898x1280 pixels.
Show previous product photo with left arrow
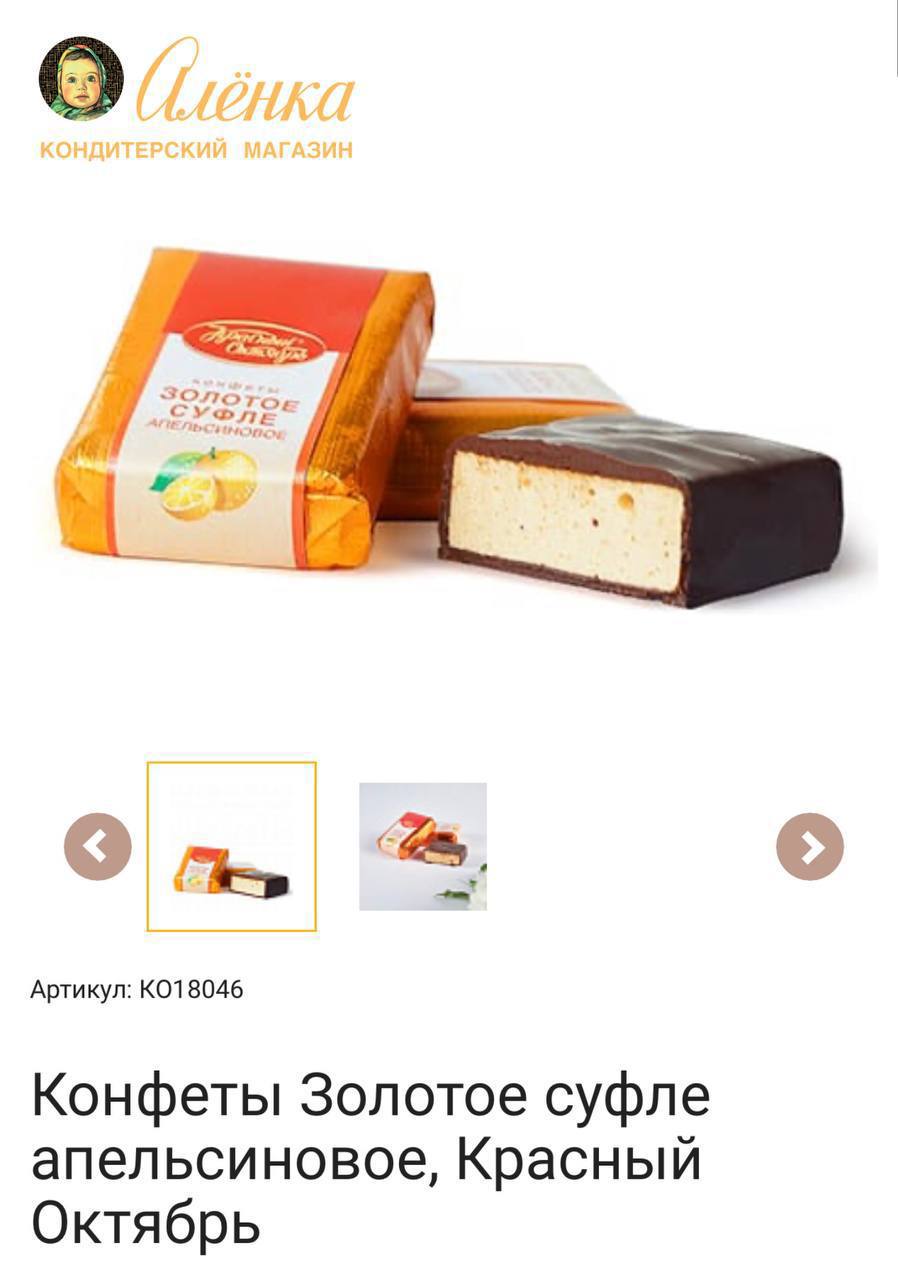[x=98, y=846]
